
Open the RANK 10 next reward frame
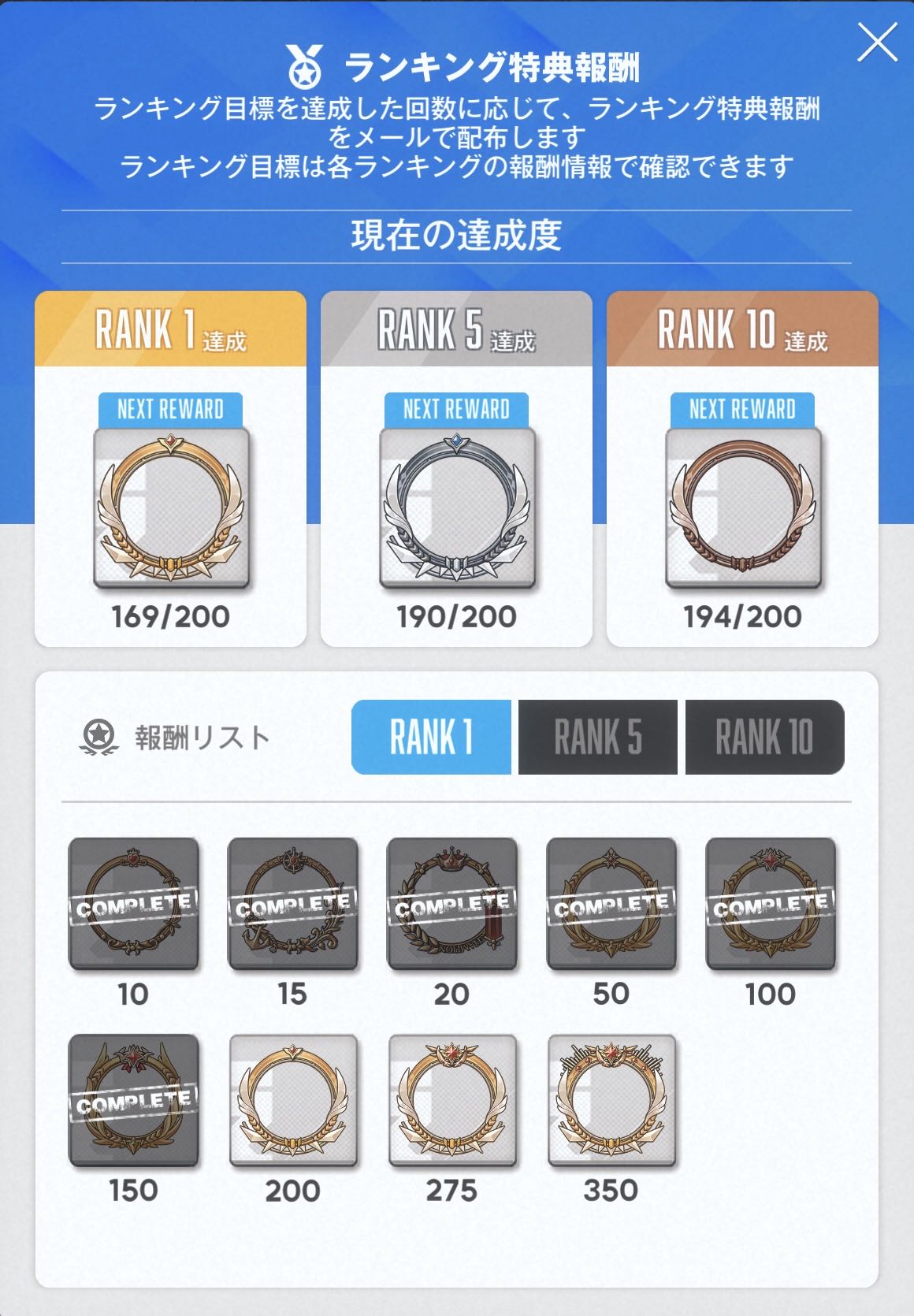[742, 507]
